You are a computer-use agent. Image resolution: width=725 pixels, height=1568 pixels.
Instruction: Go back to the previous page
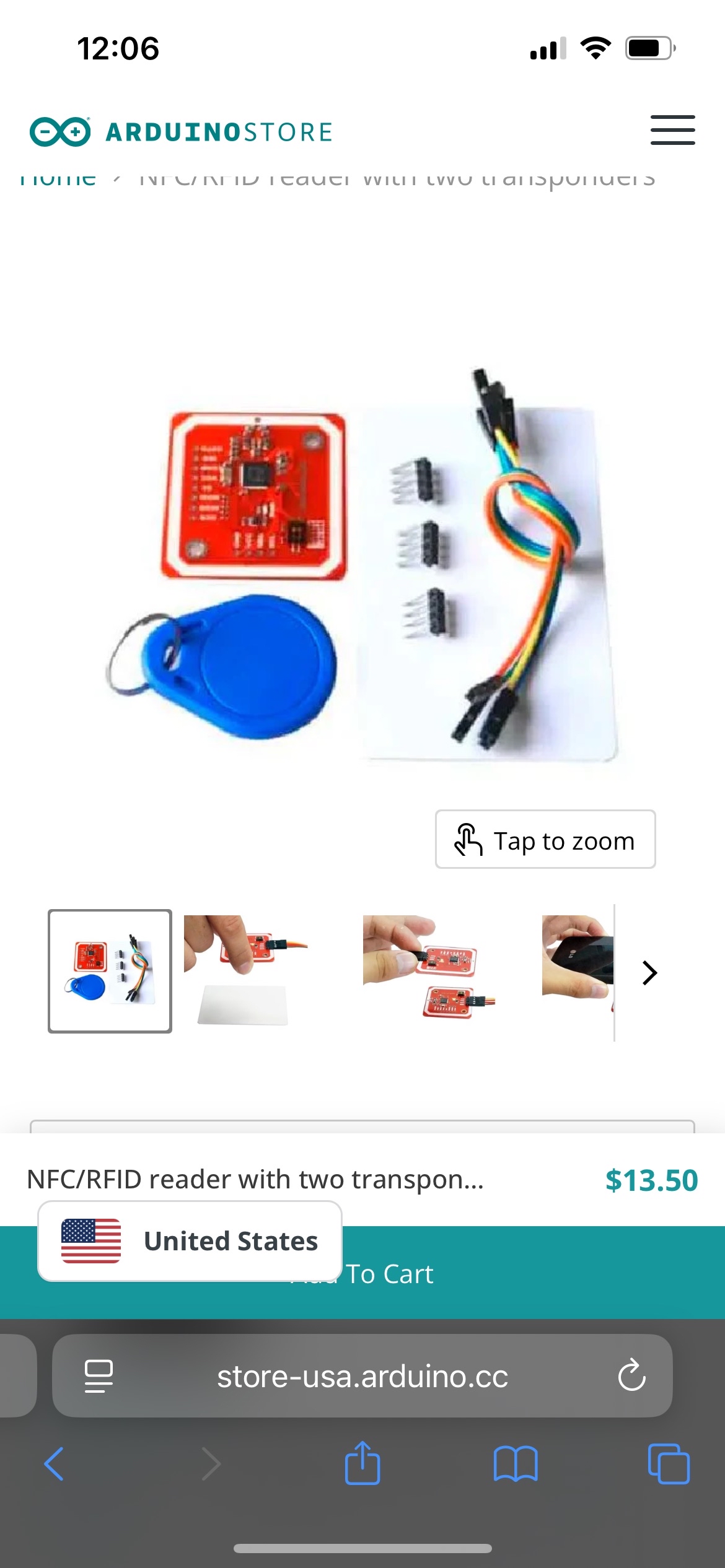coord(54,1464)
